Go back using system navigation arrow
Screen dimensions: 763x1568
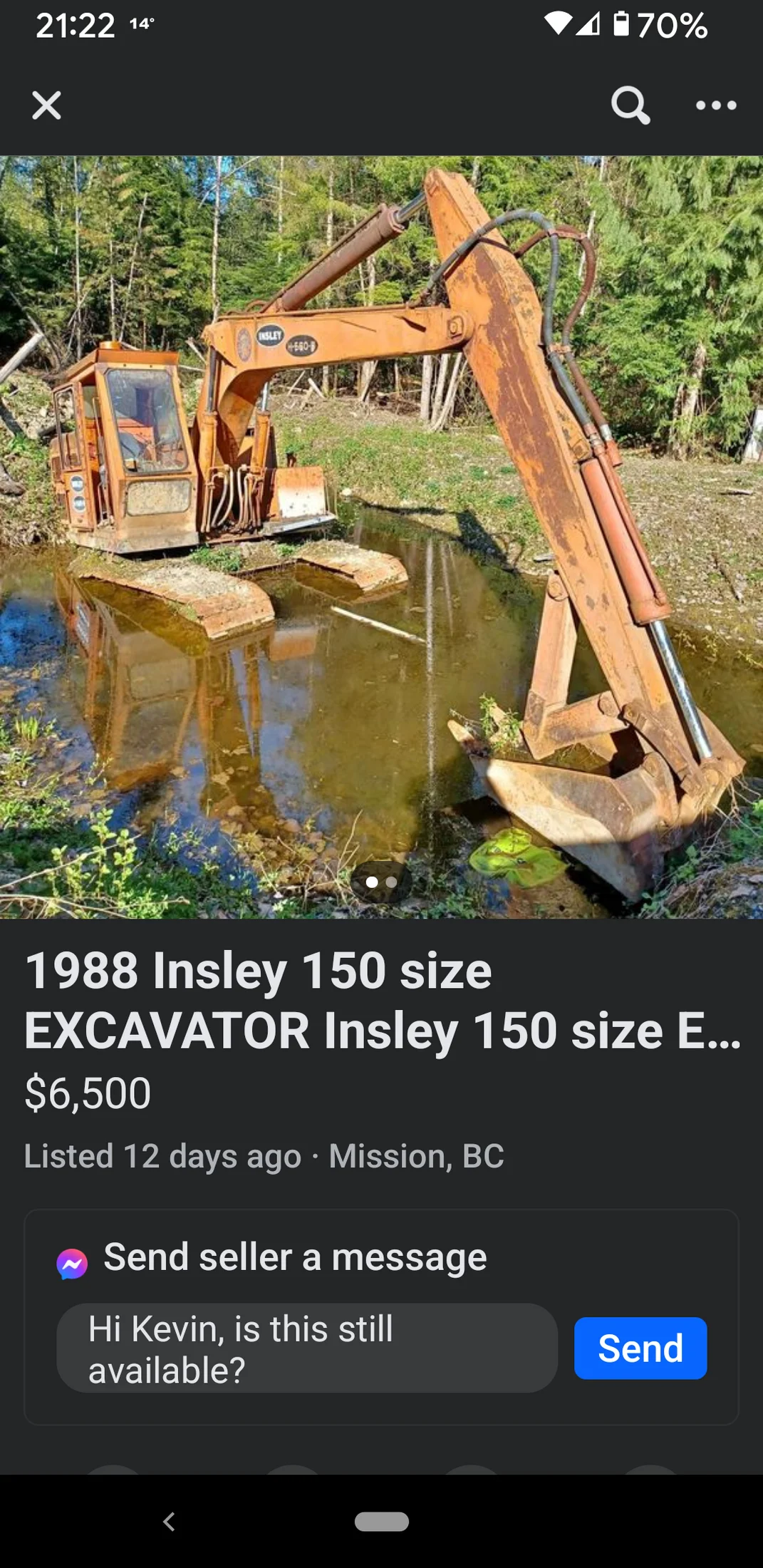tap(169, 1522)
